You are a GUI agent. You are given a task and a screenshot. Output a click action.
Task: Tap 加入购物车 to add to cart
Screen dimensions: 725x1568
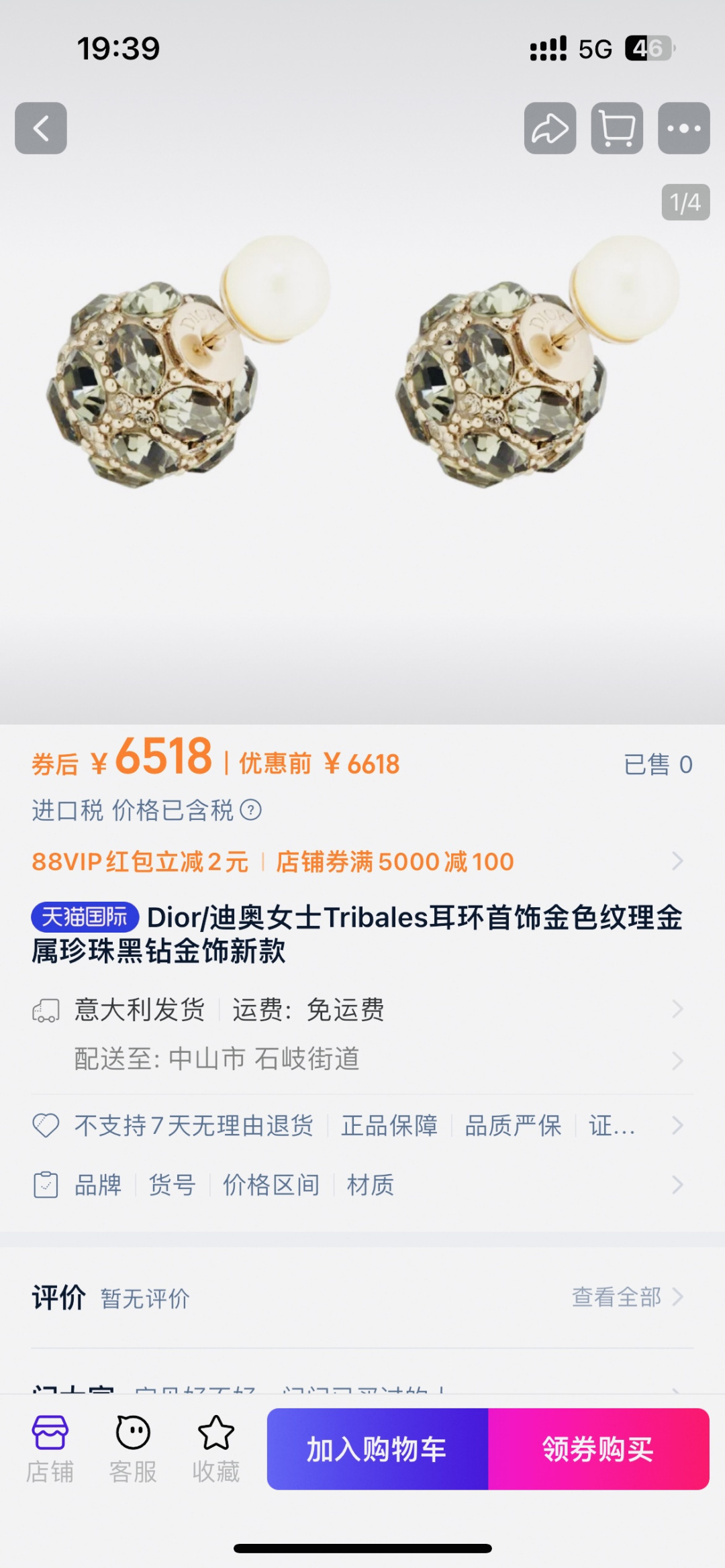click(377, 1449)
